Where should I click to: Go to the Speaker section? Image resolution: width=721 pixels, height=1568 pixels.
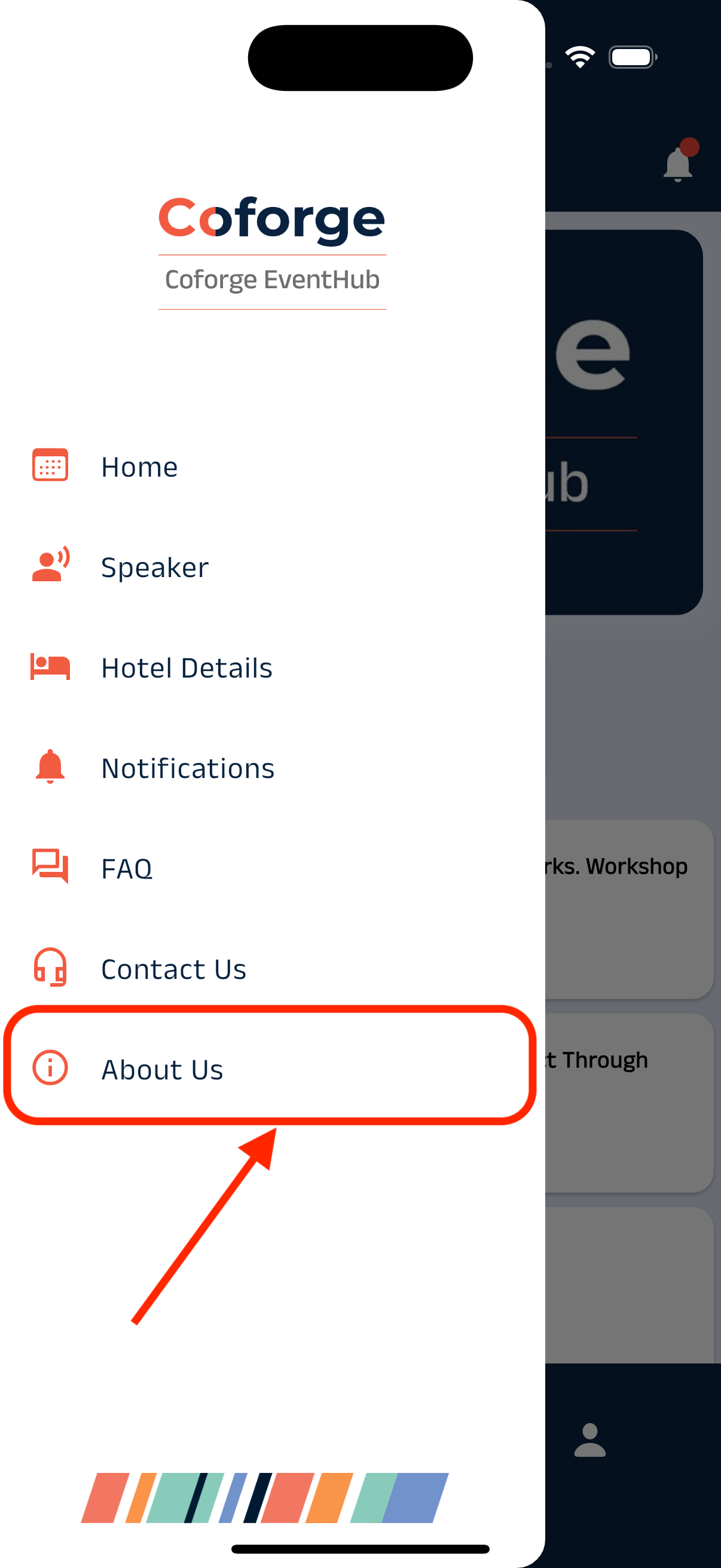click(x=155, y=568)
